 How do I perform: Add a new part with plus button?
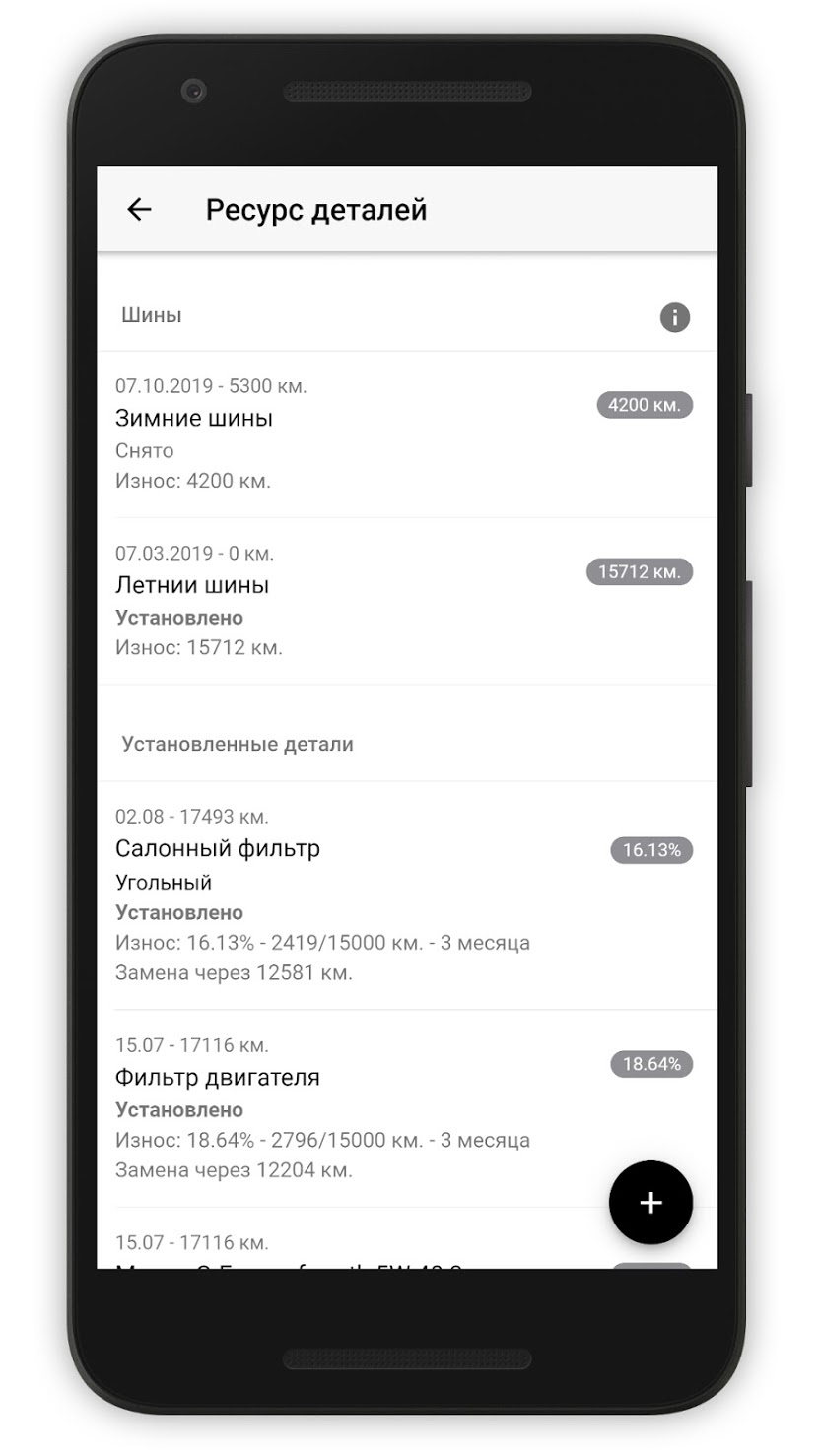[x=650, y=1203]
